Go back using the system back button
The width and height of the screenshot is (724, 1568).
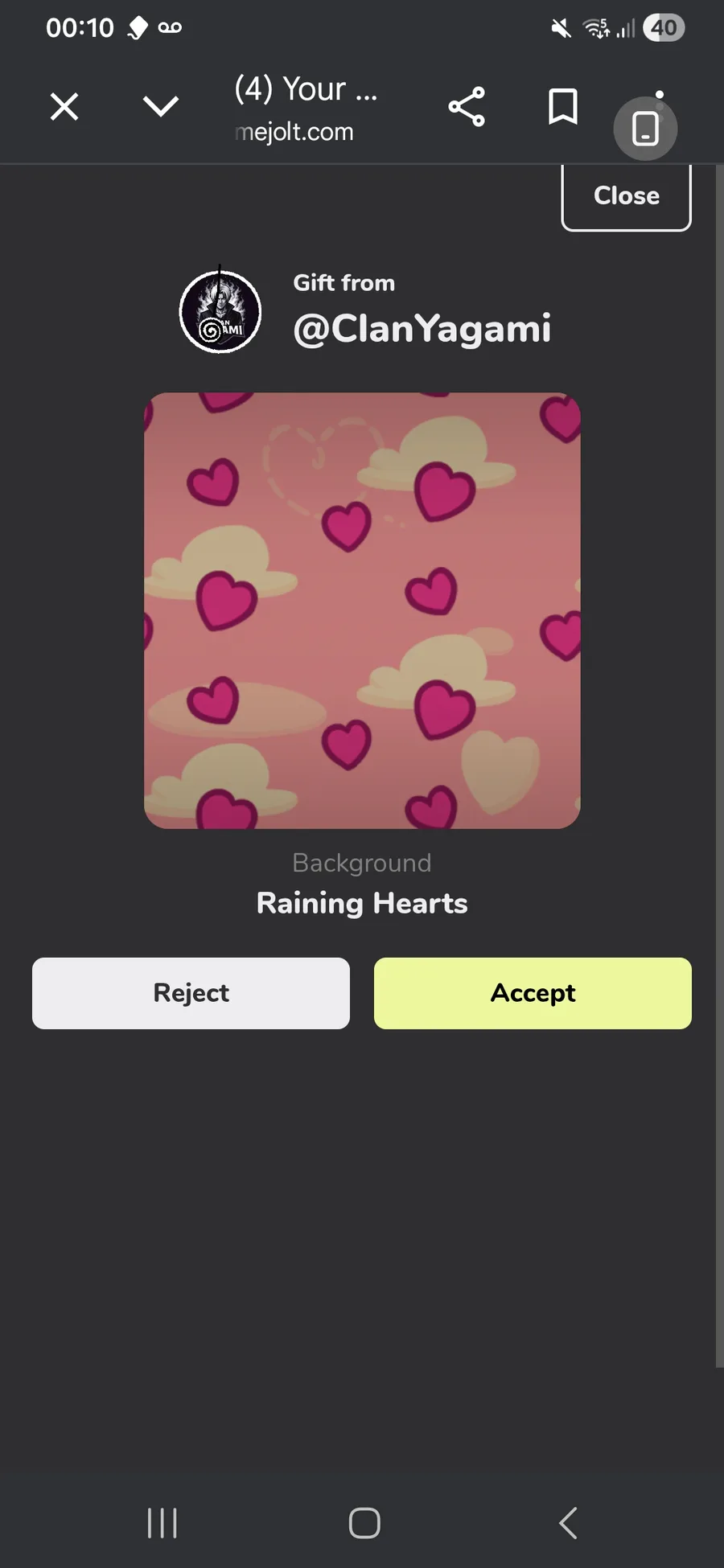coord(568,1522)
